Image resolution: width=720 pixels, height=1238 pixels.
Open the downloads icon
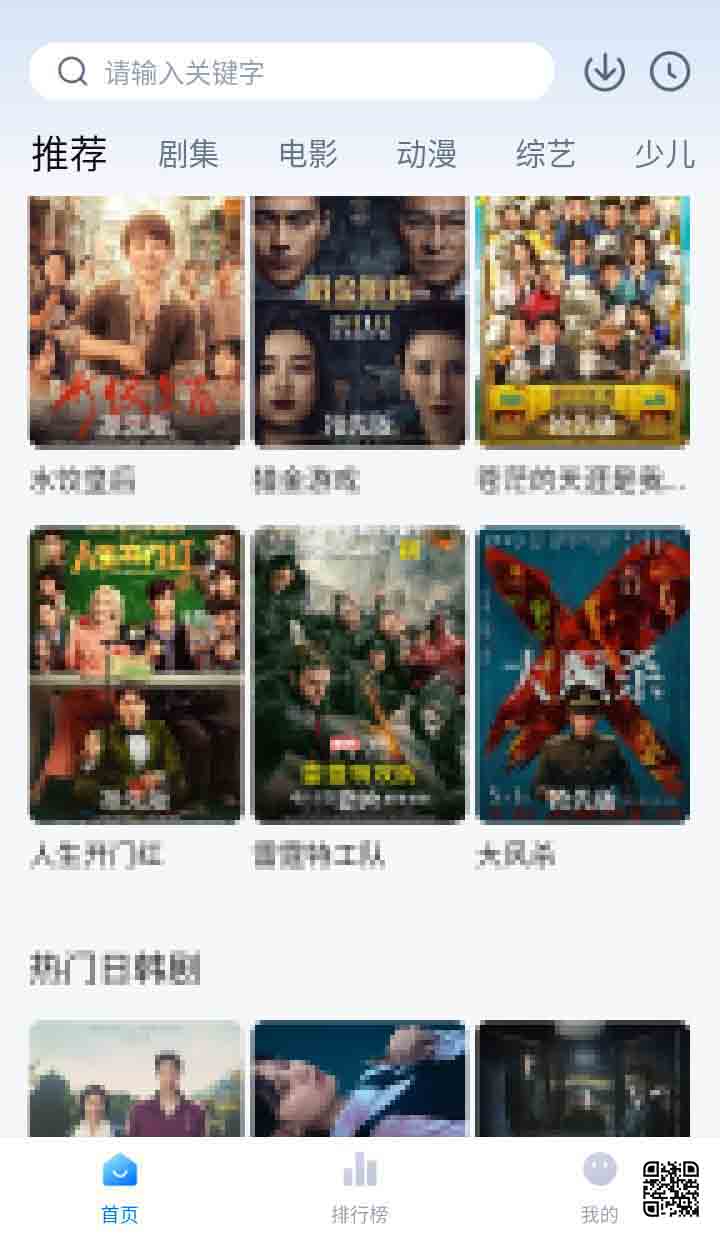604,72
